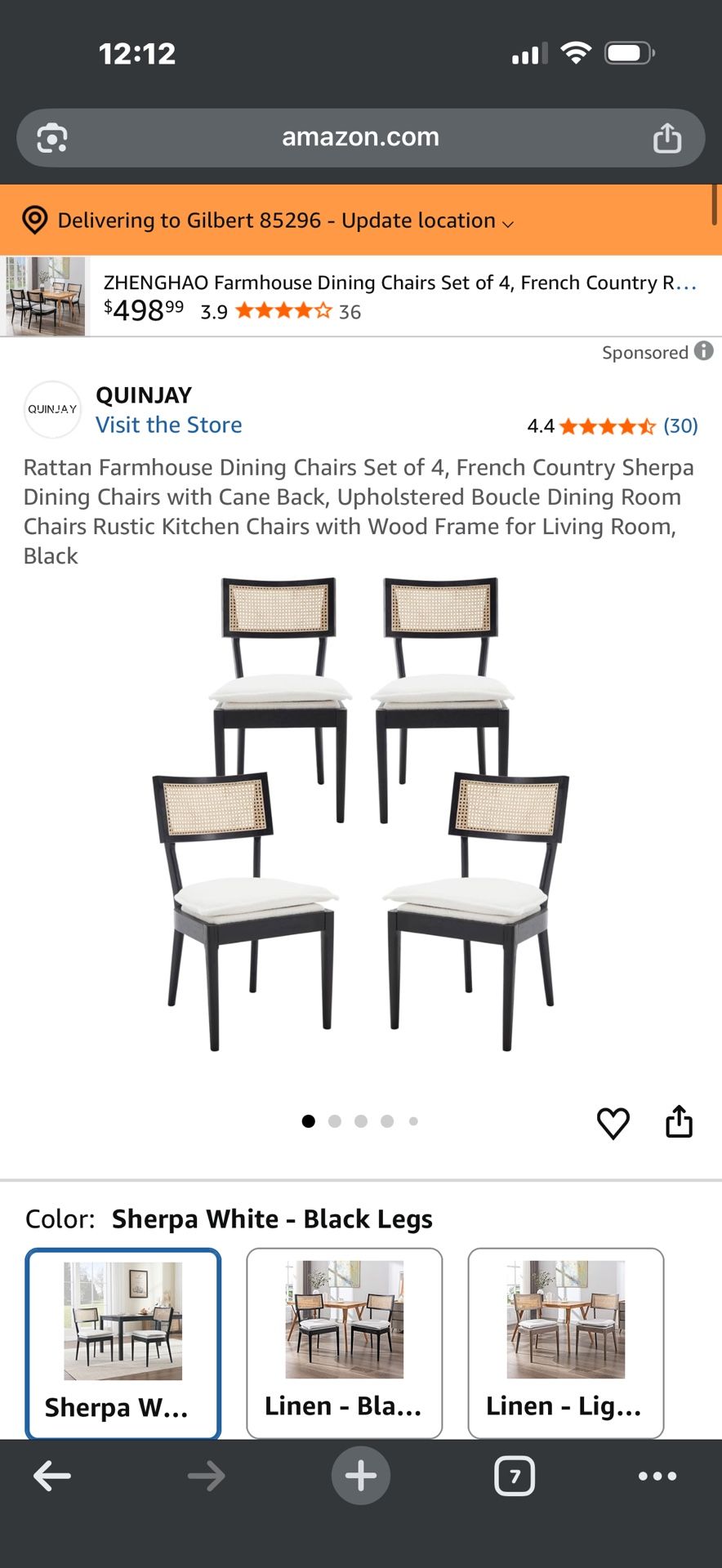
Task: Tap the sponsored info icon
Action: (703, 352)
